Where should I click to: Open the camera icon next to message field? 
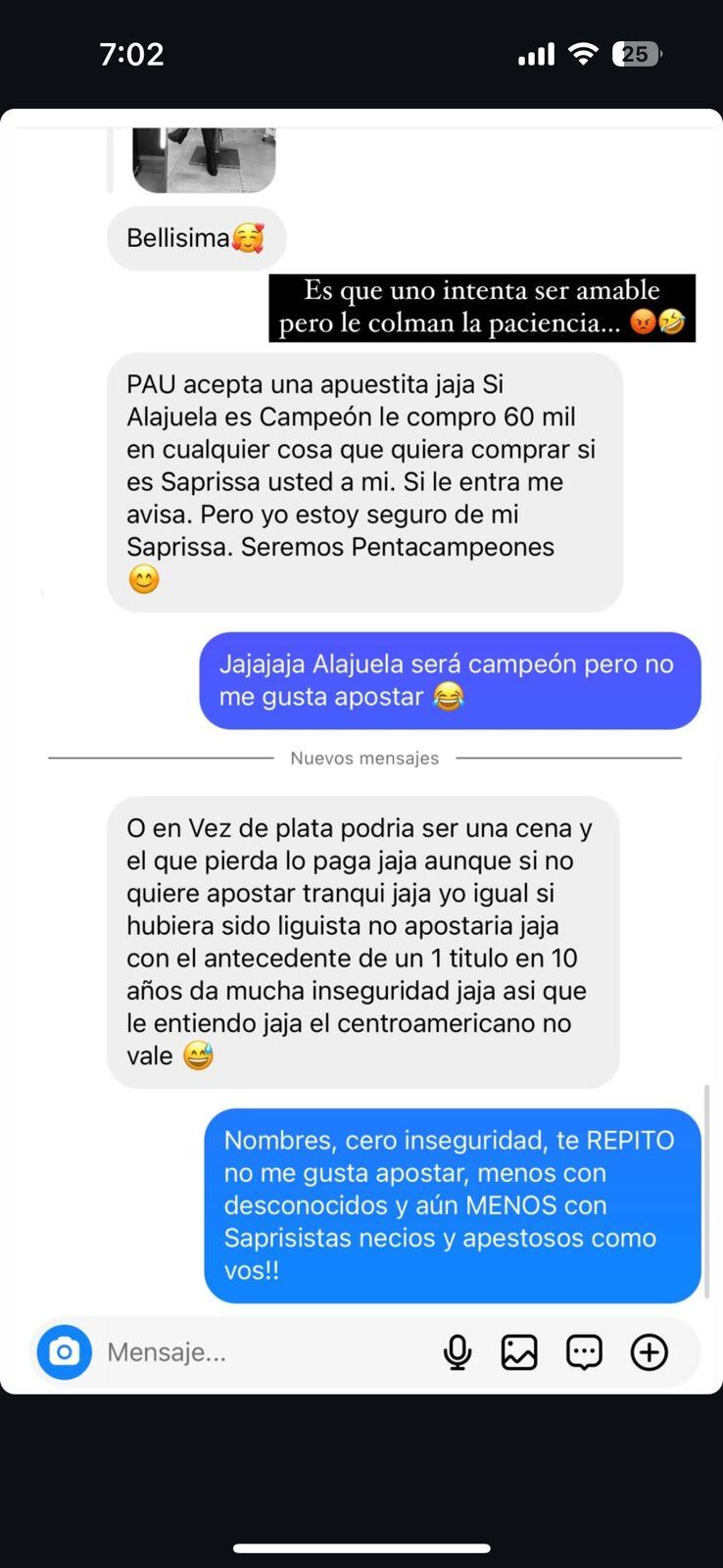[64, 1351]
